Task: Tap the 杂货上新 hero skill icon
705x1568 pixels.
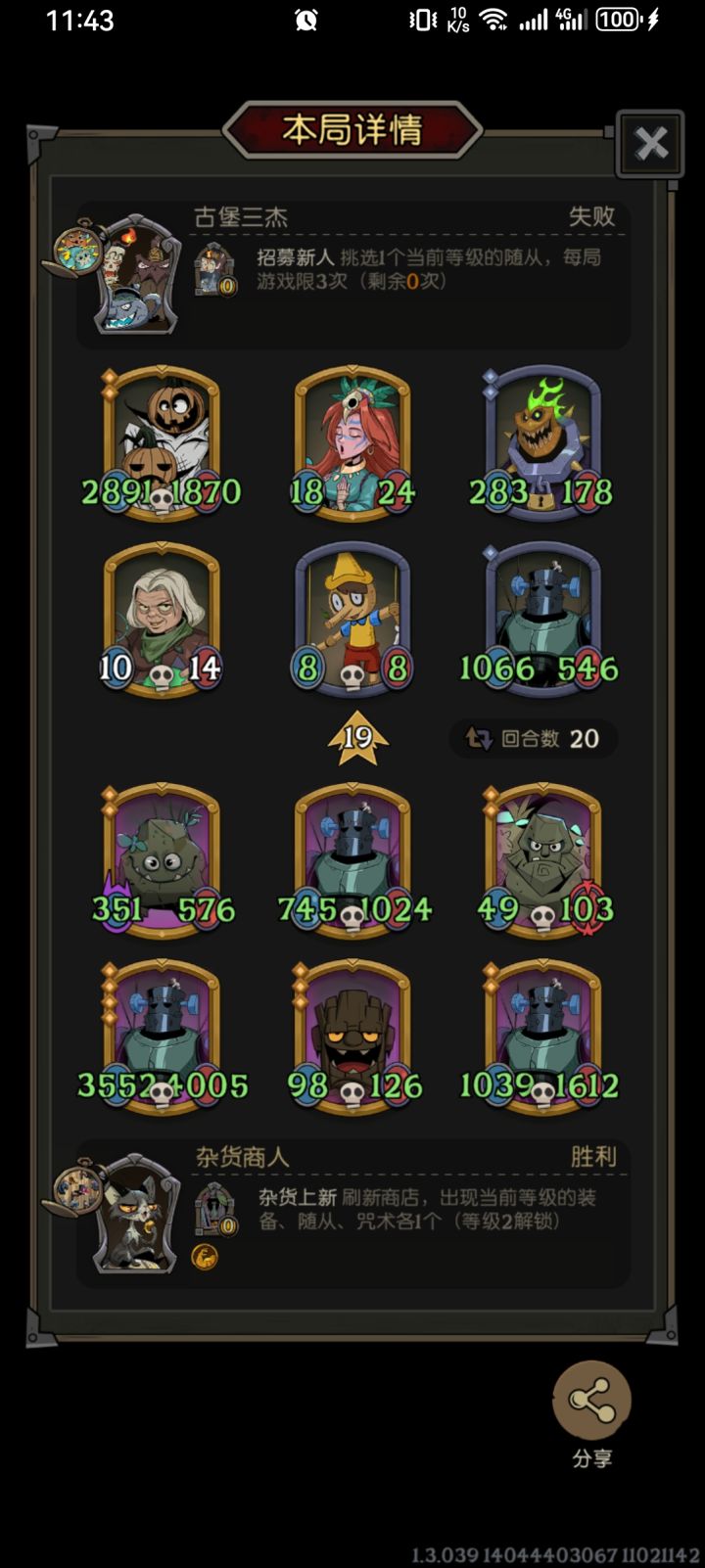Action: 214,1209
